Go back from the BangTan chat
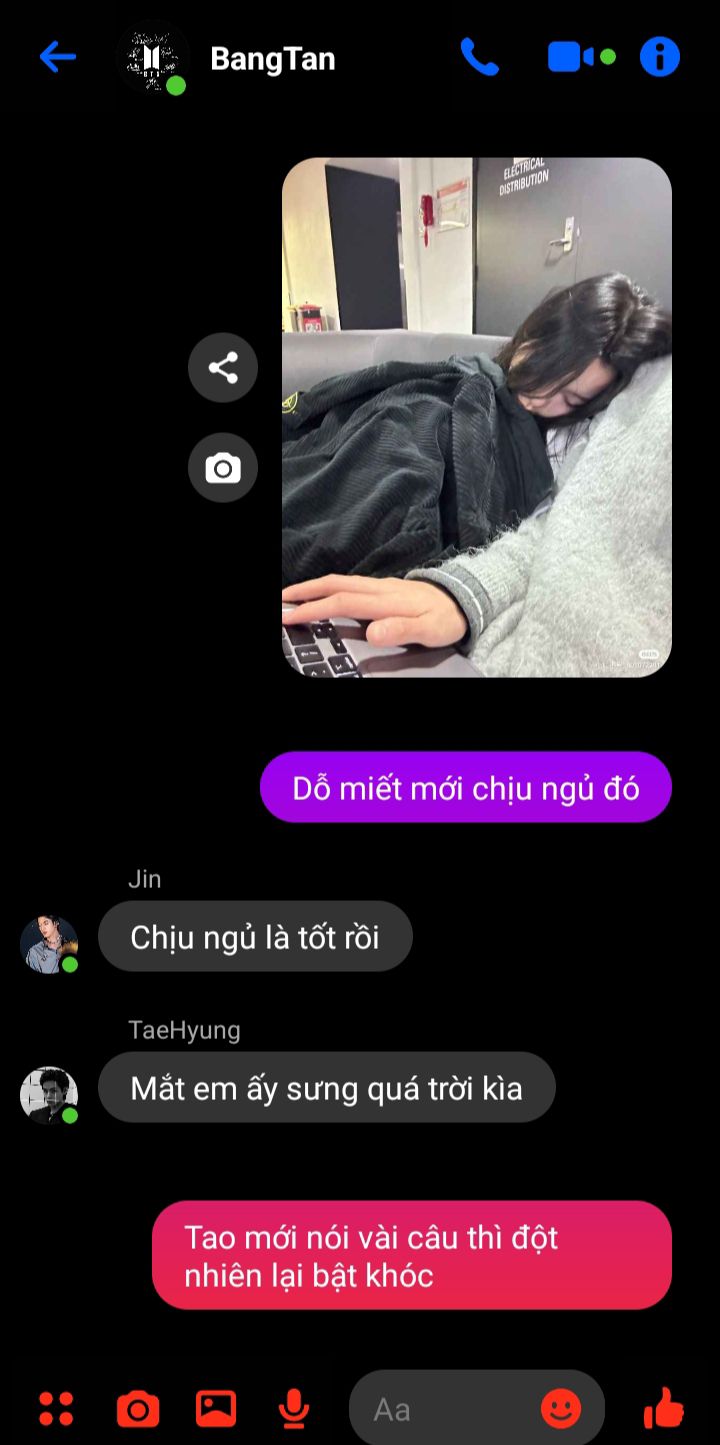This screenshot has height=1445, width=720. [57, 58]
